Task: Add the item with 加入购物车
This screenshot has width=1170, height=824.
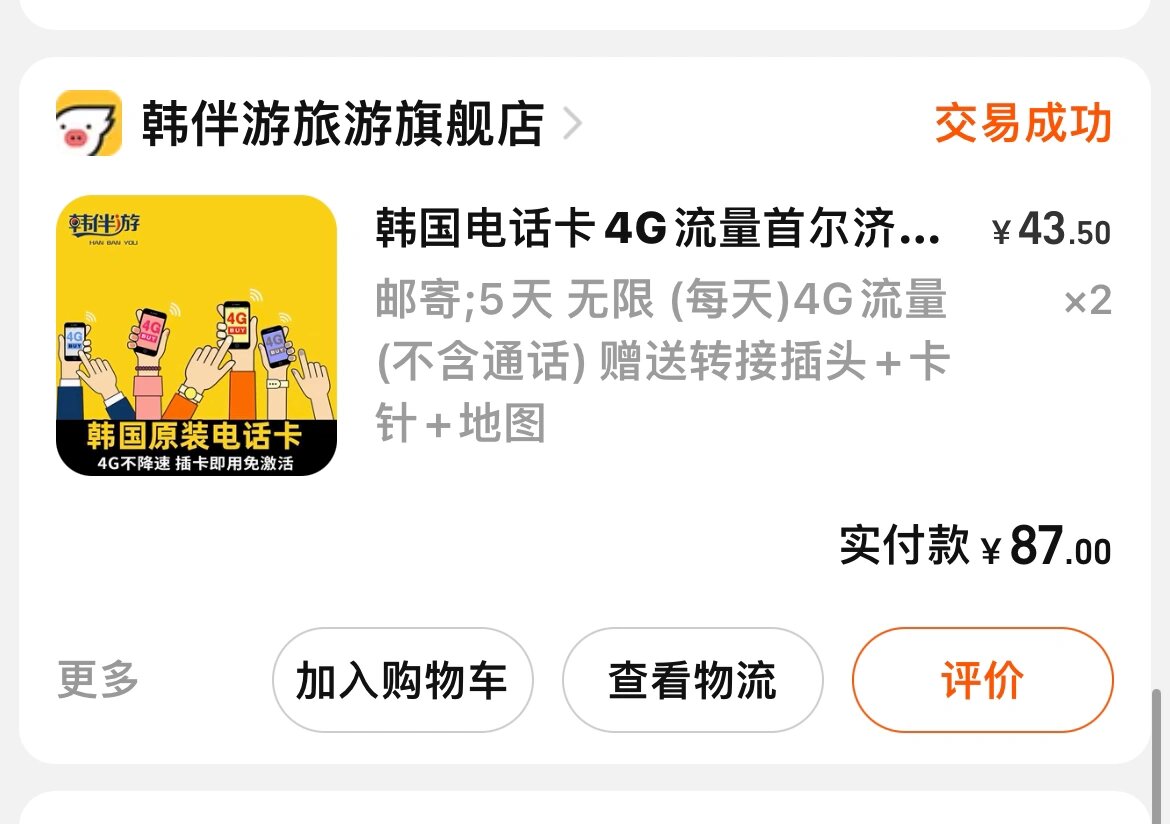Action: (x=402, y=681)
